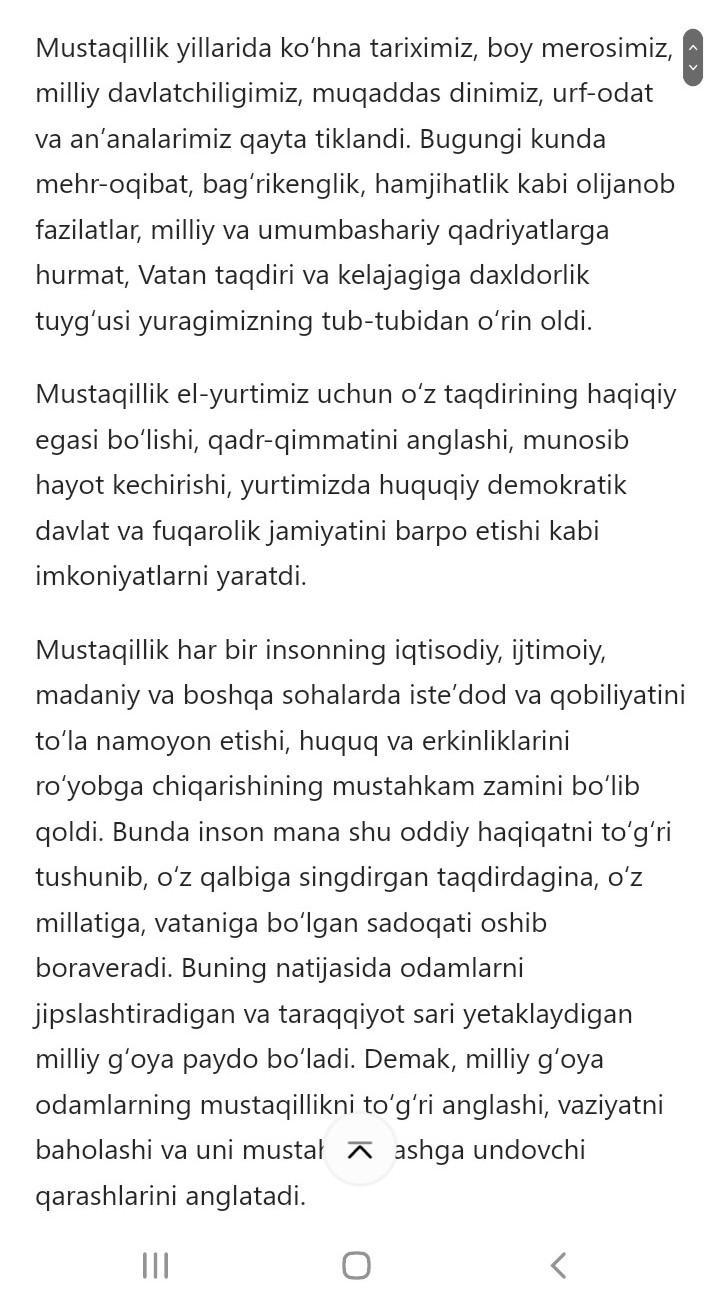Image resolution: width=707 pixels, height=1297 pixels.
Task: Go back with the system back button
Action: pyautogui.click(x=559, y=1265)
